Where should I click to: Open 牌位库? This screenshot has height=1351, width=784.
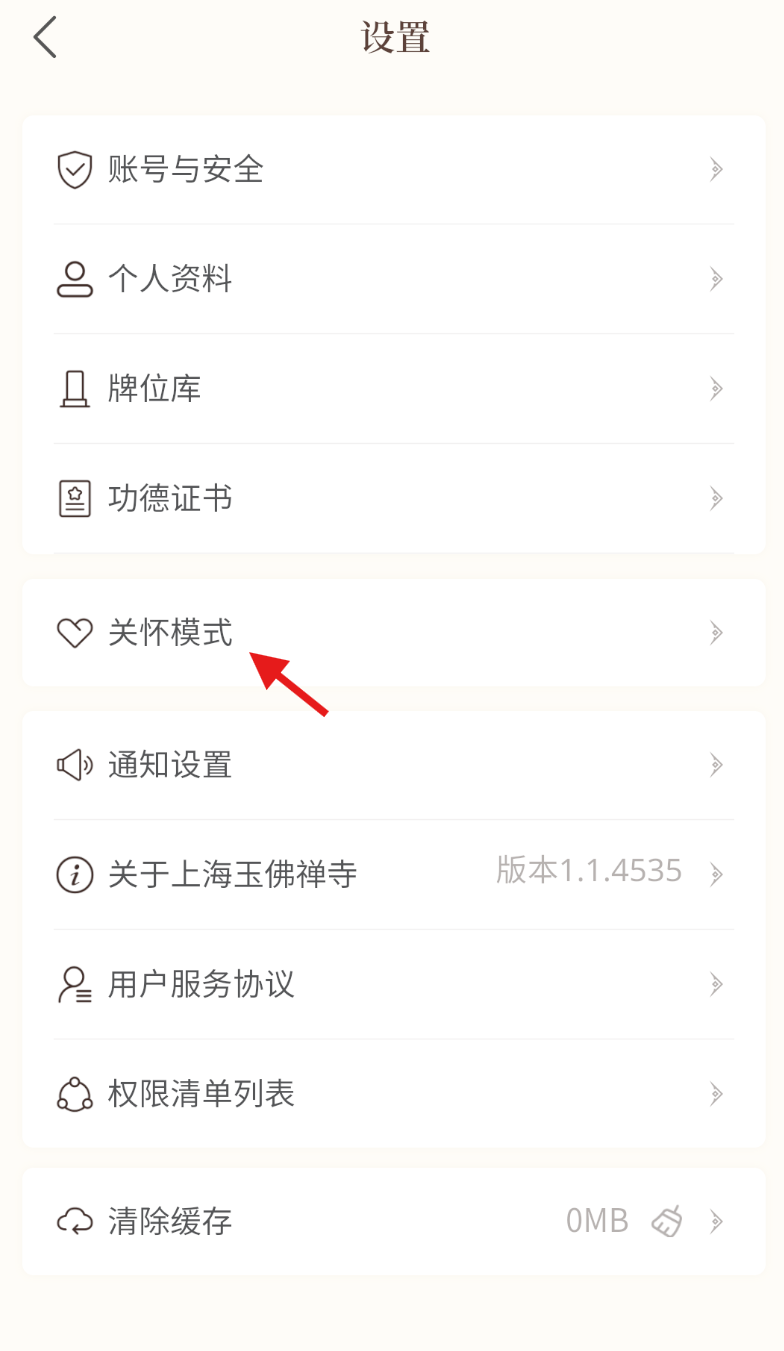point(393,388)
